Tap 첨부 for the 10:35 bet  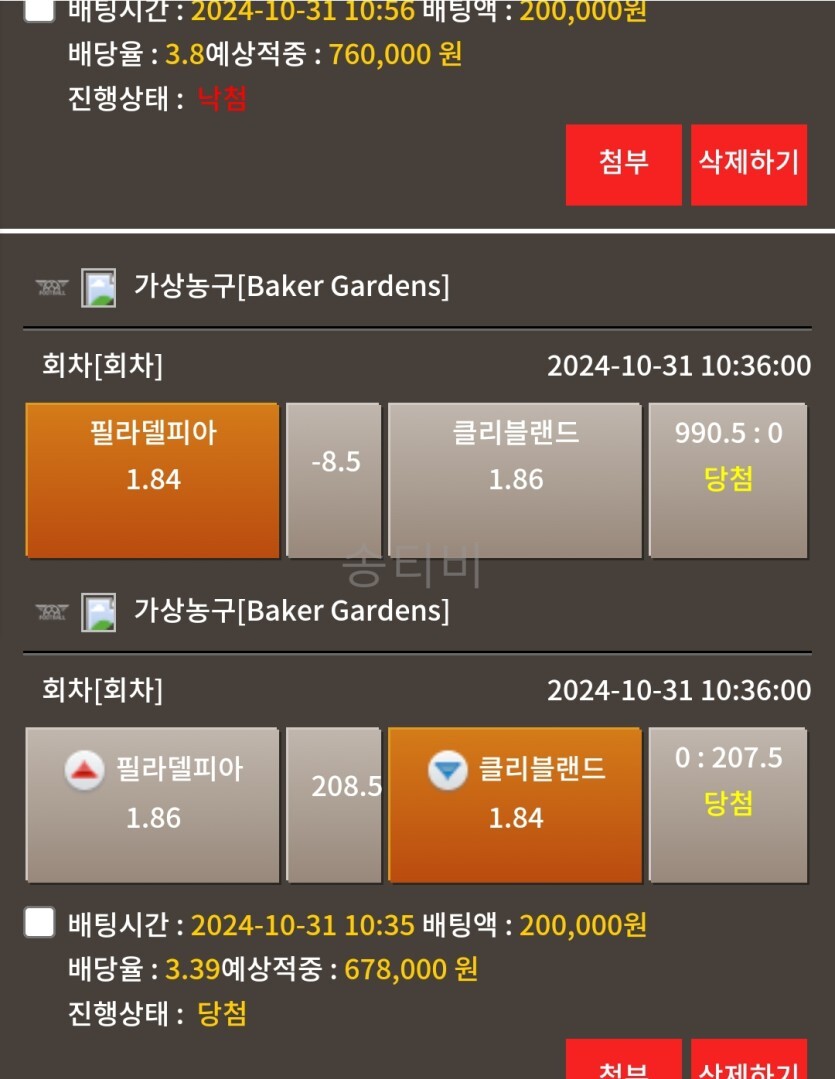(x=623, y=1062)
